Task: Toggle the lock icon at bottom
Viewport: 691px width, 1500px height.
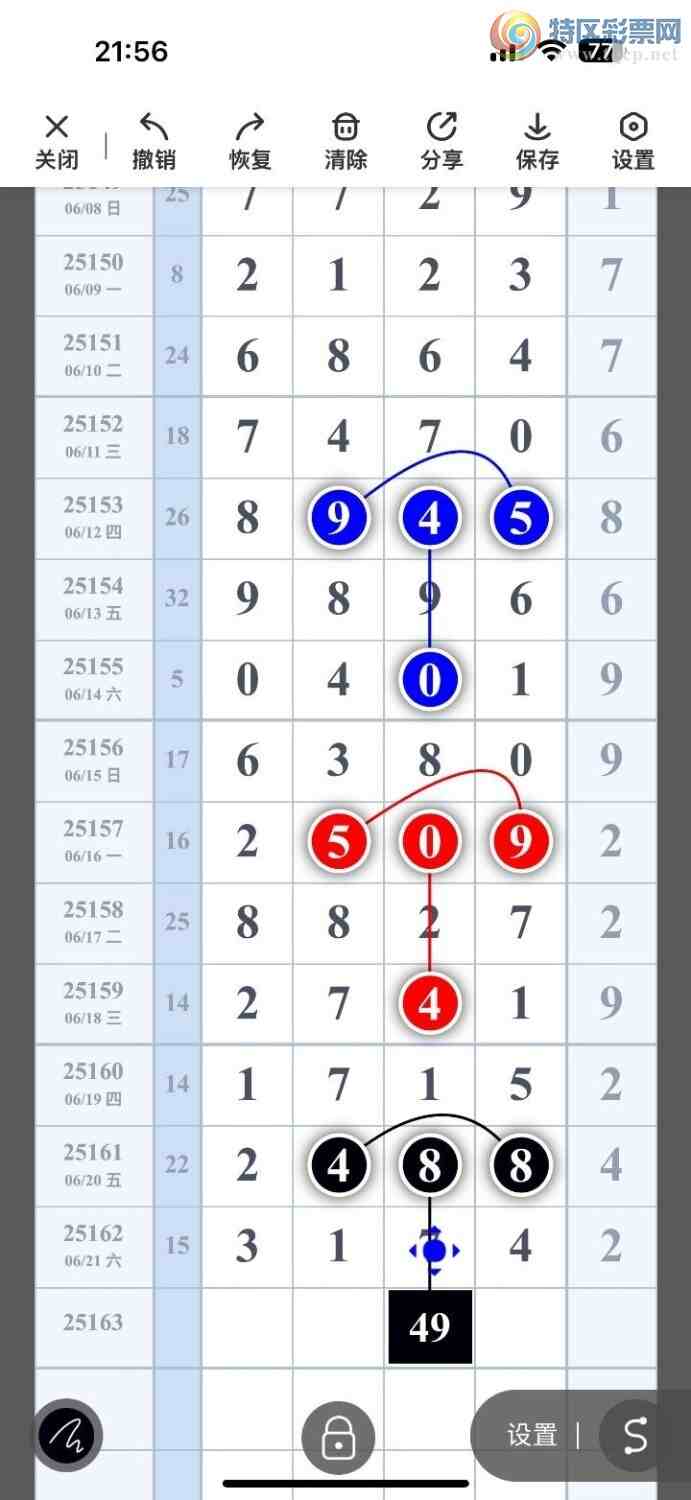Action: 338,1438
